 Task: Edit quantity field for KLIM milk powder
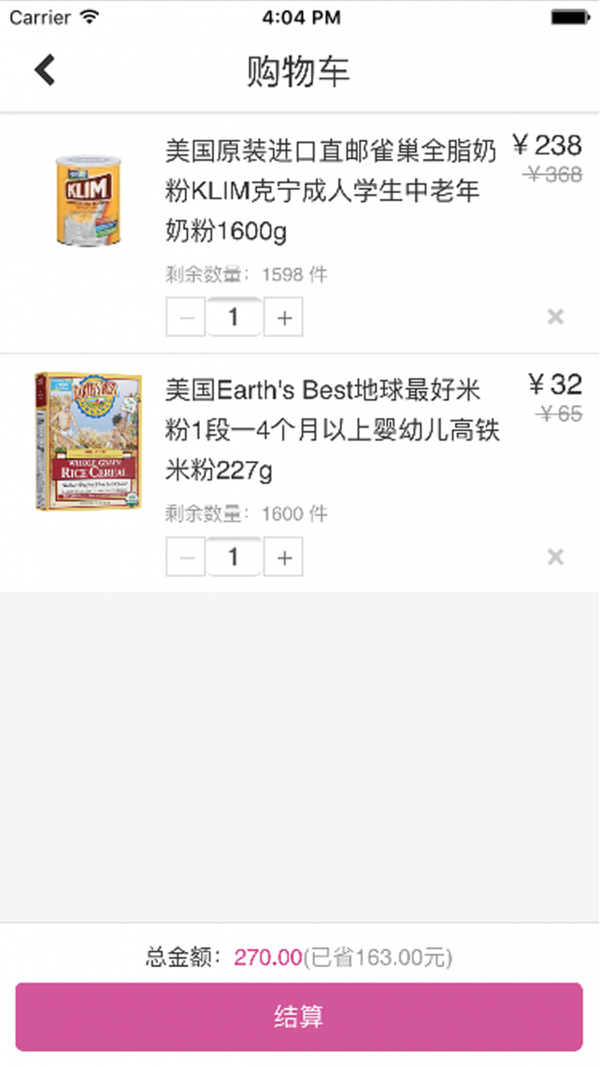click(234, 318)
